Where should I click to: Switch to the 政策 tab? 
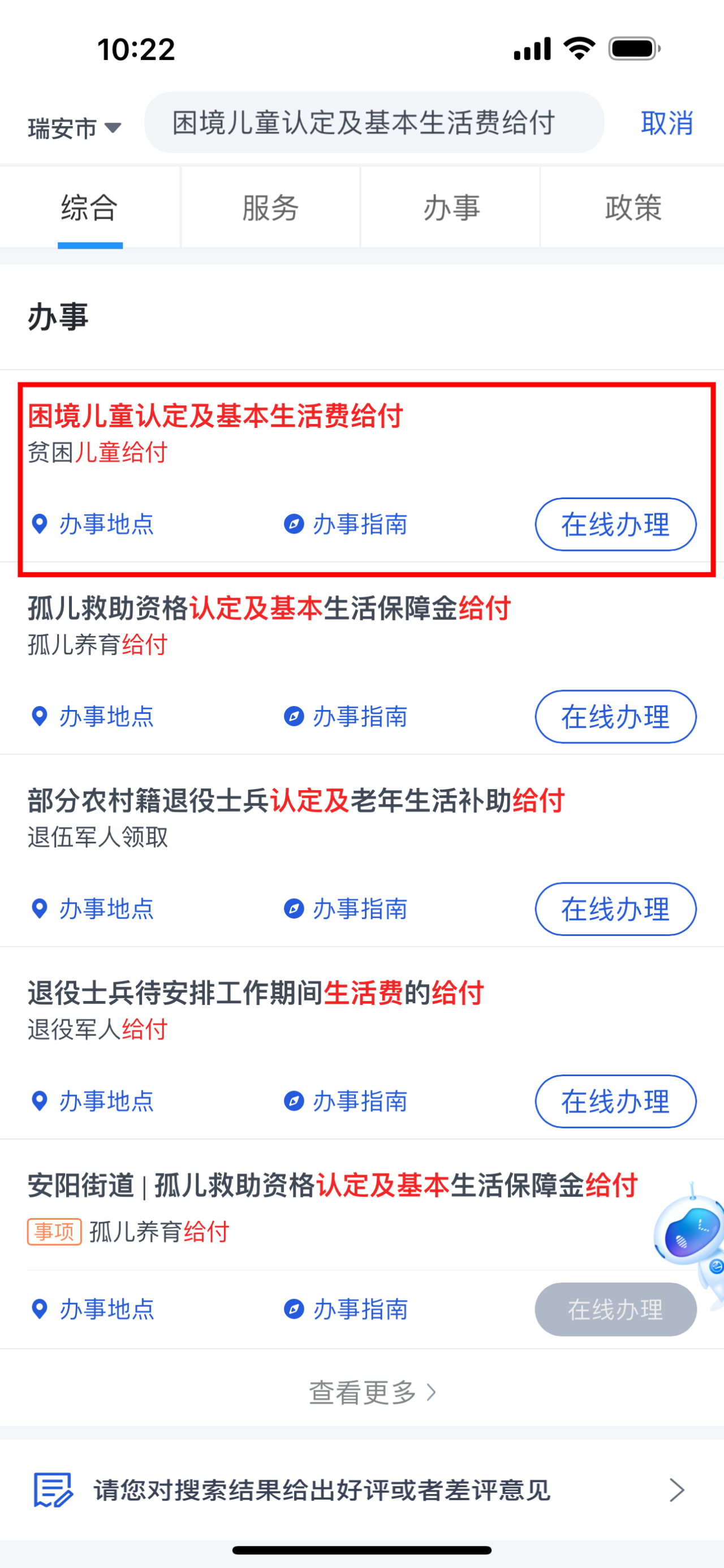pyautogui.click(x=632, y=207)
